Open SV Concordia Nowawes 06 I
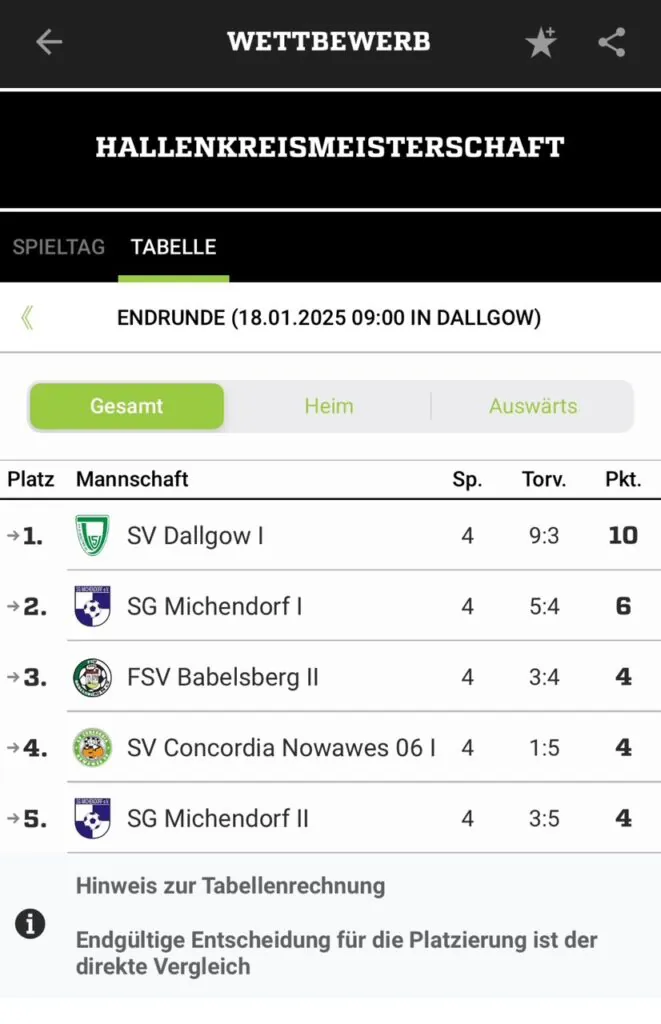 pyautogui.click(x=280, y=748)
